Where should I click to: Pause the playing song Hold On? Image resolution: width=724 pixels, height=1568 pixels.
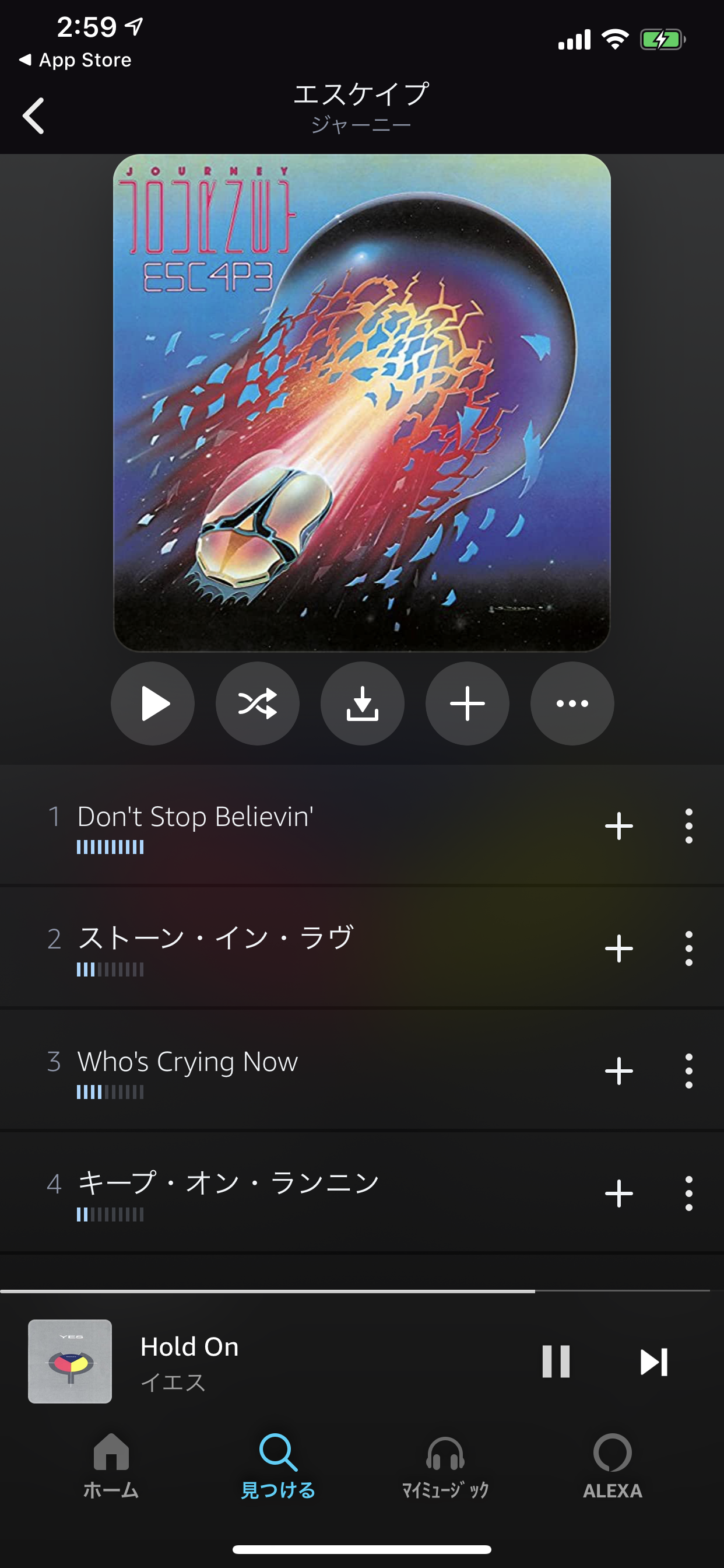[x=556, y=1361]
